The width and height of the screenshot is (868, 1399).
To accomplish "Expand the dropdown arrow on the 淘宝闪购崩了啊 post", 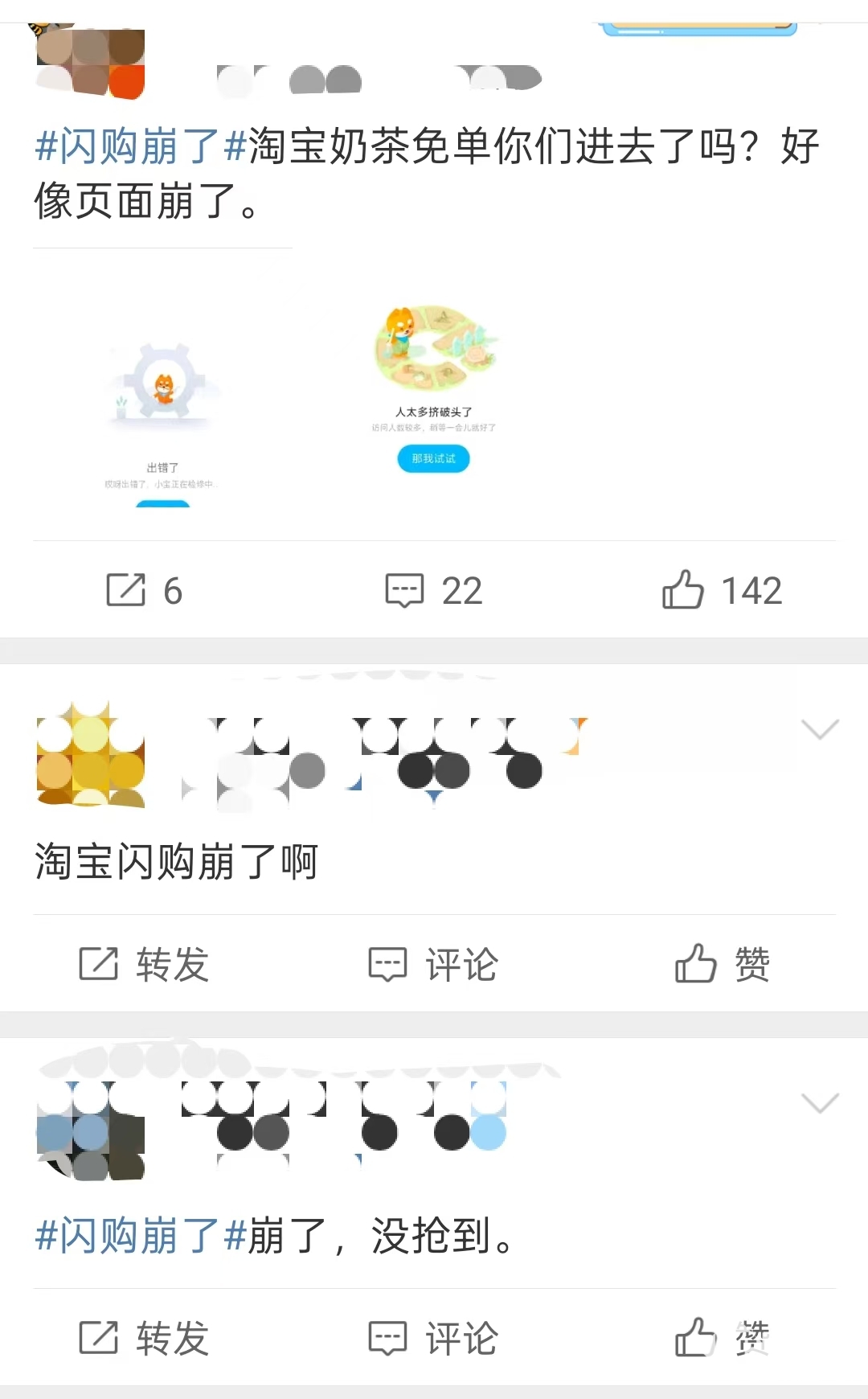I will (x=820, y=728).
